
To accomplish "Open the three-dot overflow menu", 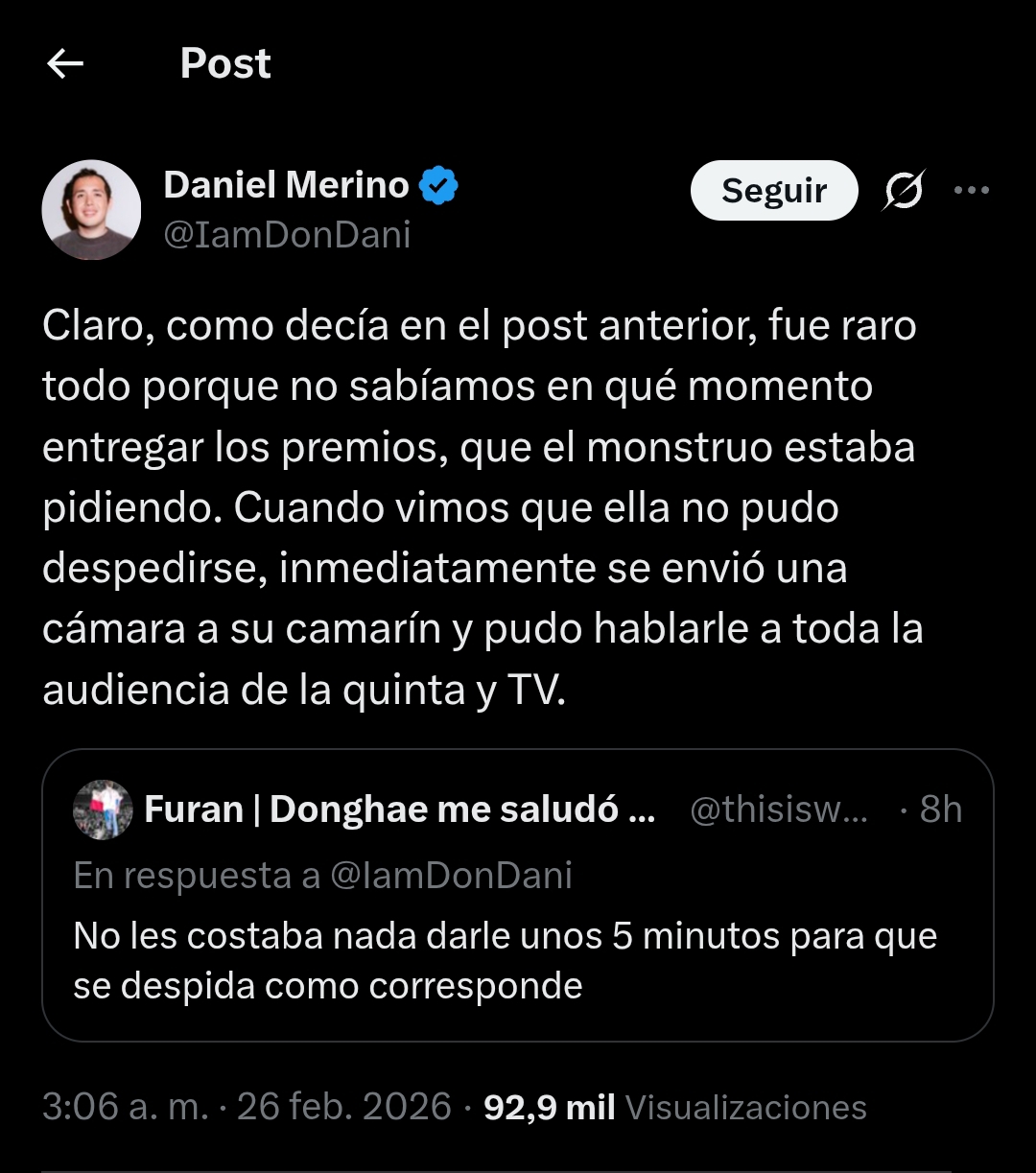I will 971,190.
